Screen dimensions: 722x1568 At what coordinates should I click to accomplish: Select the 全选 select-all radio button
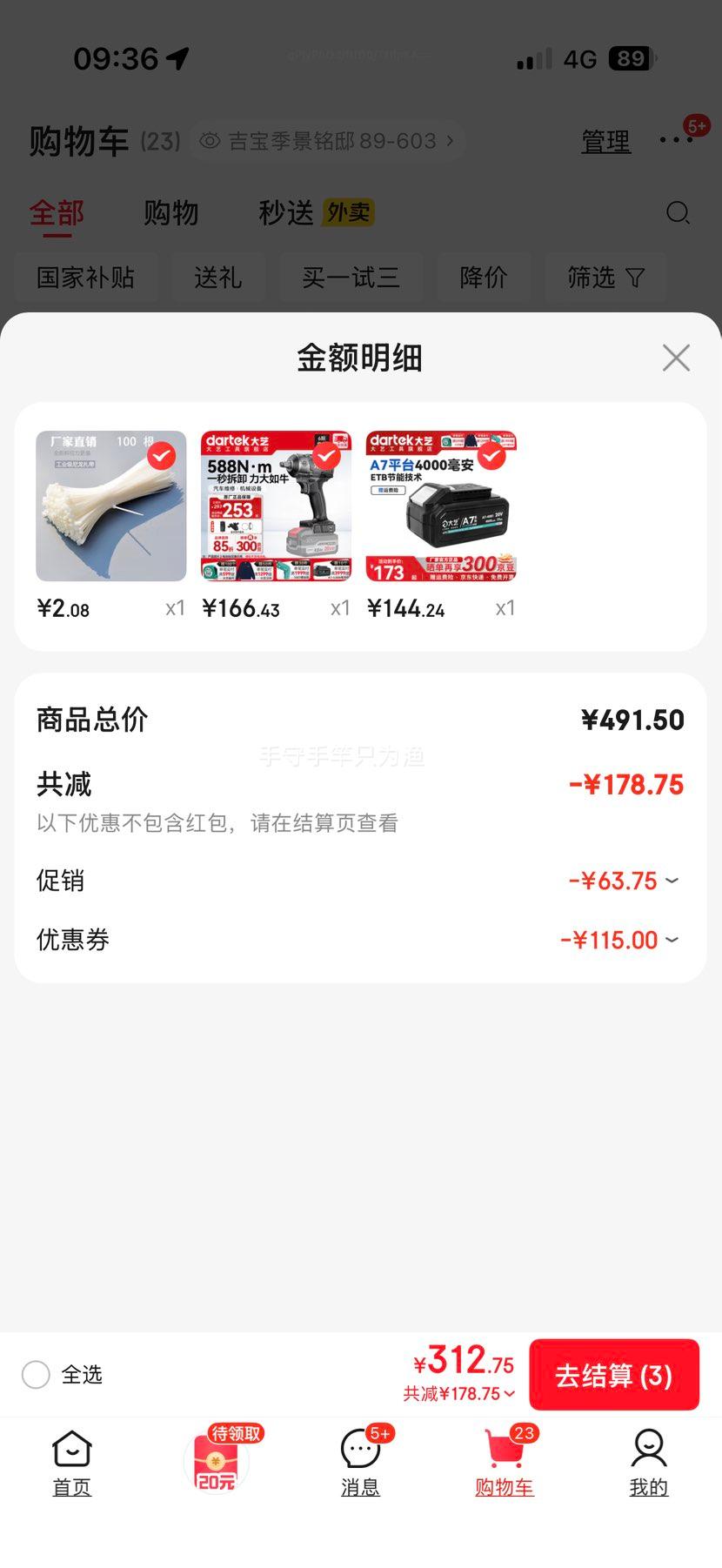coord(36,1375)
